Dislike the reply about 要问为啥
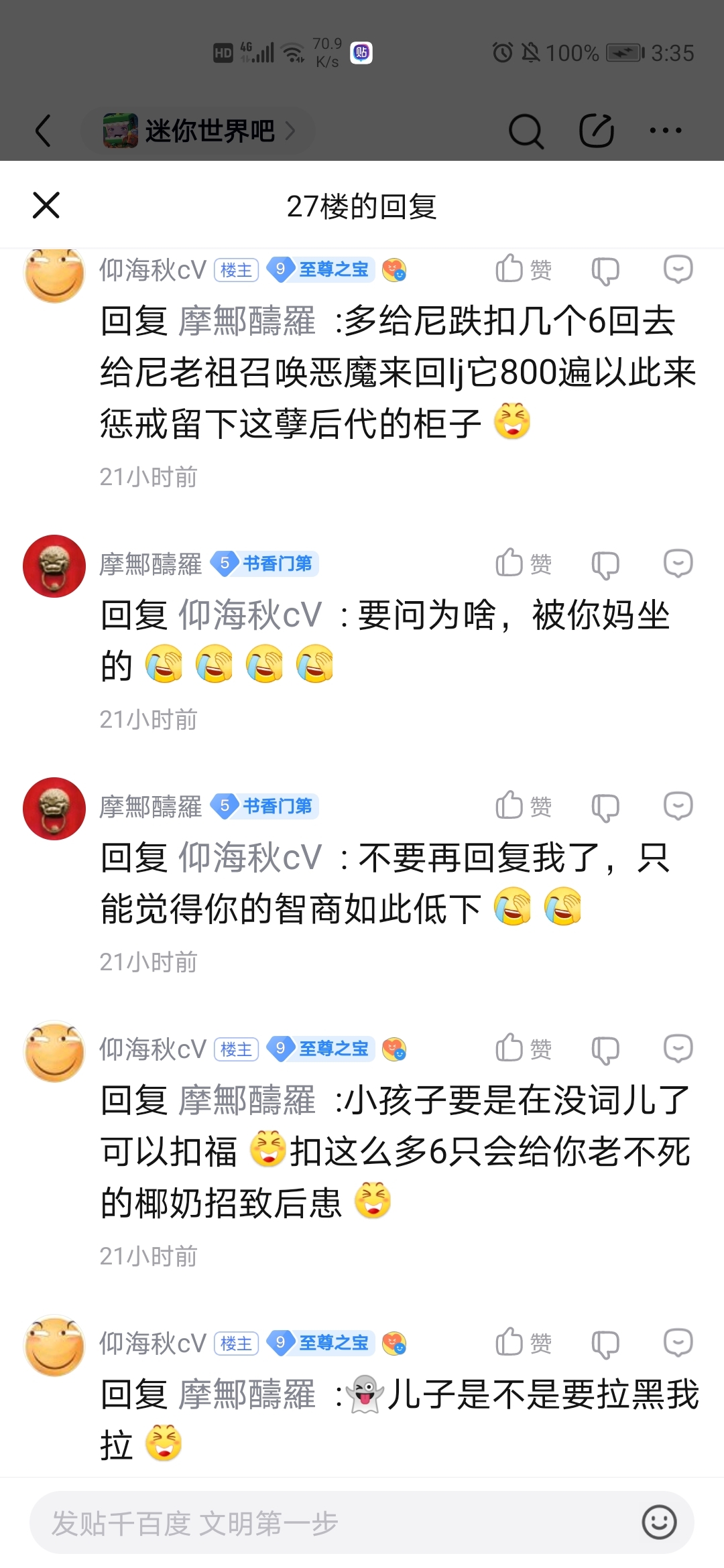Image resolution: width=724 pixels, height=1568 pixels. click(605, 564)
